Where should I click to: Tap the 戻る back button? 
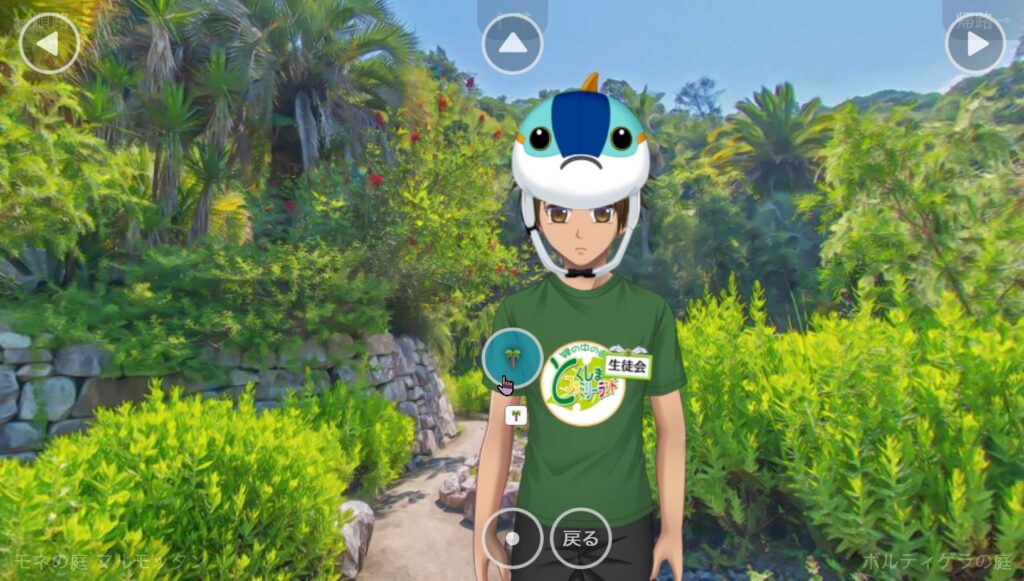(580, 538)
